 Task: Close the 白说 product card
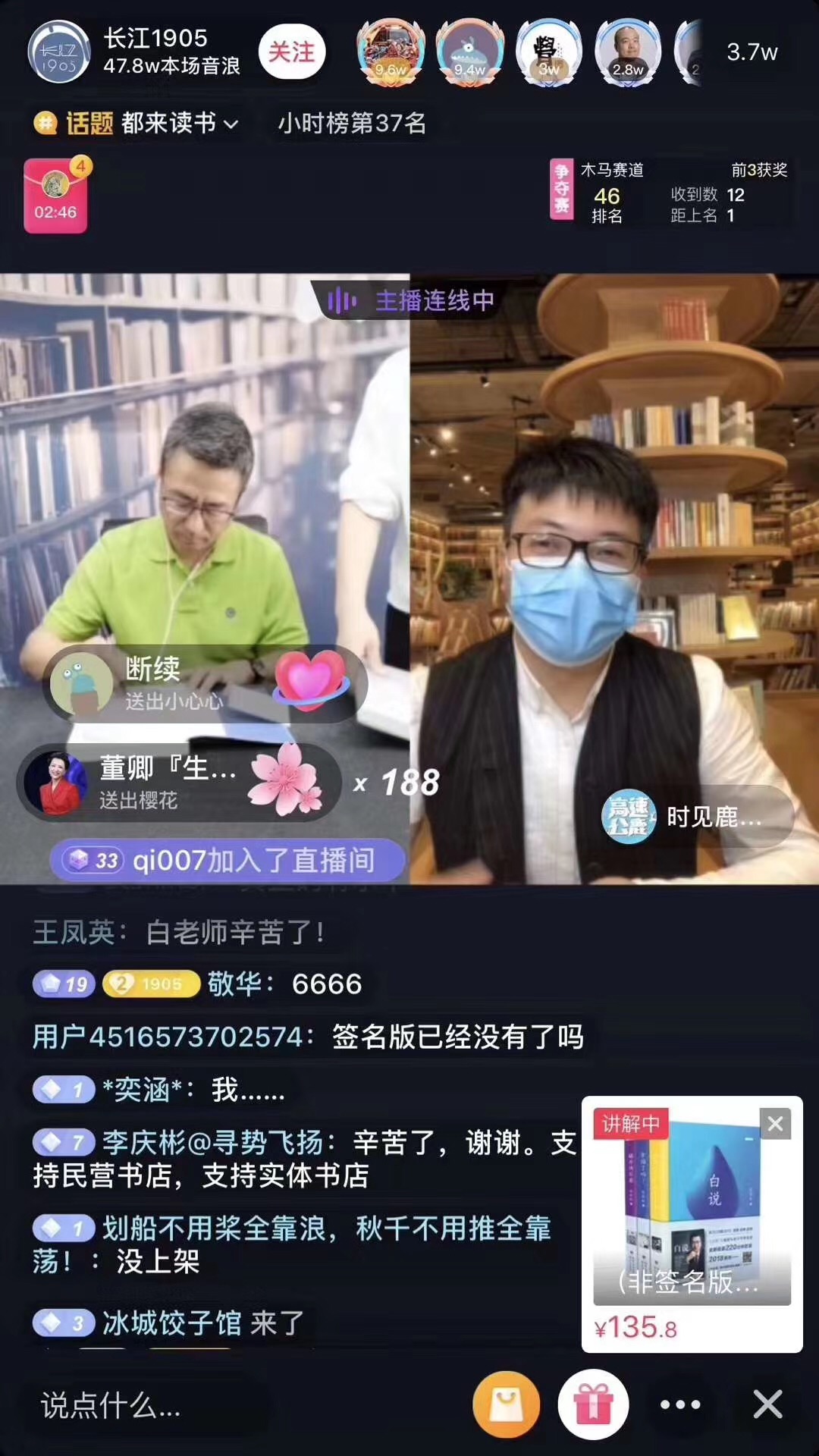coord(775,1125)
